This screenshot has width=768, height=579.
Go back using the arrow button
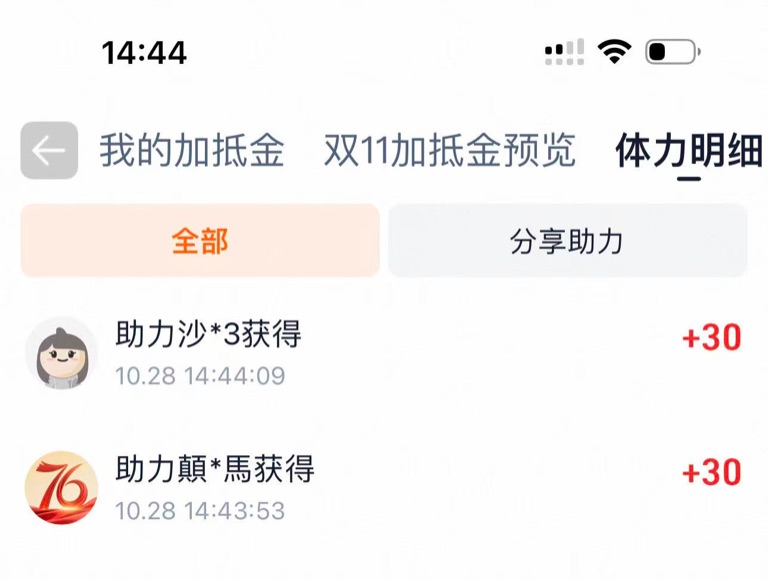[x=49, y=151]
